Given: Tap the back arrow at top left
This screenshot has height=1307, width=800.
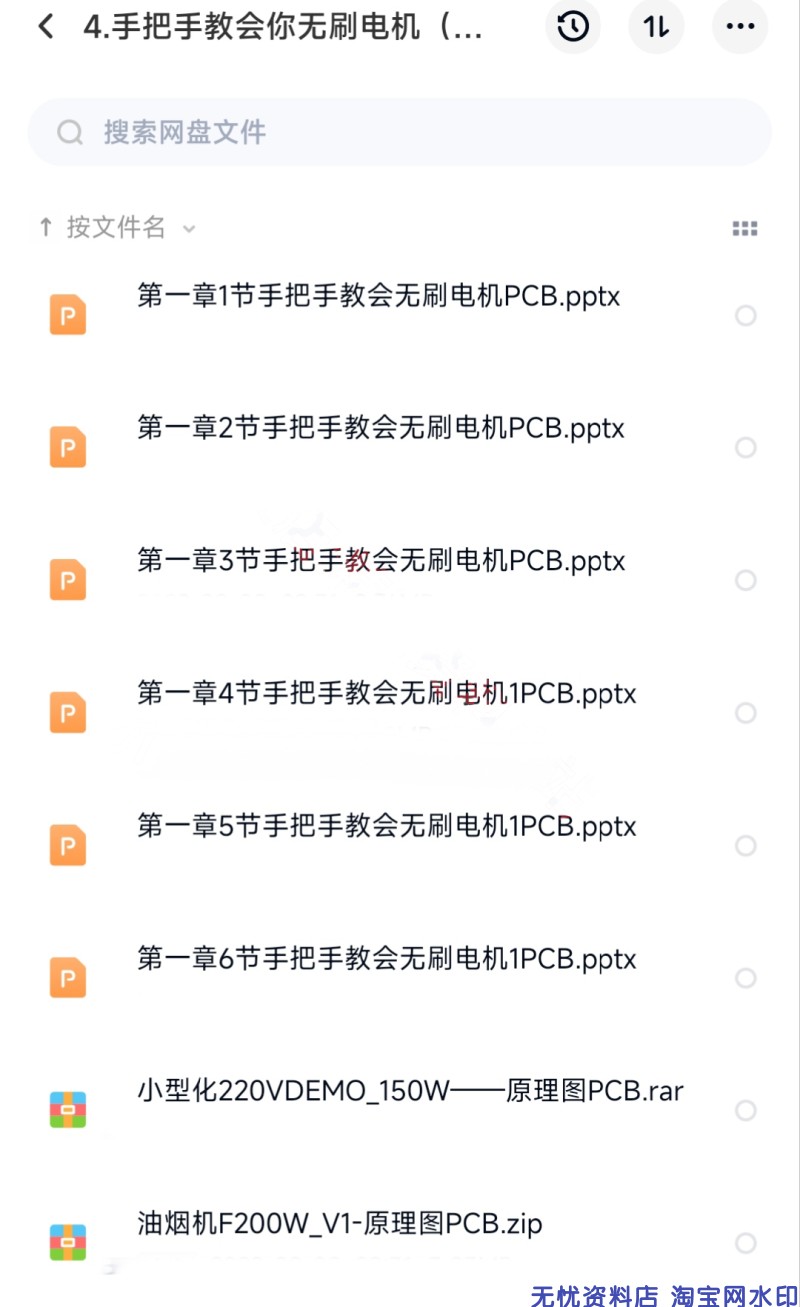Looking at the screenshot, I should tap(44, 27).
